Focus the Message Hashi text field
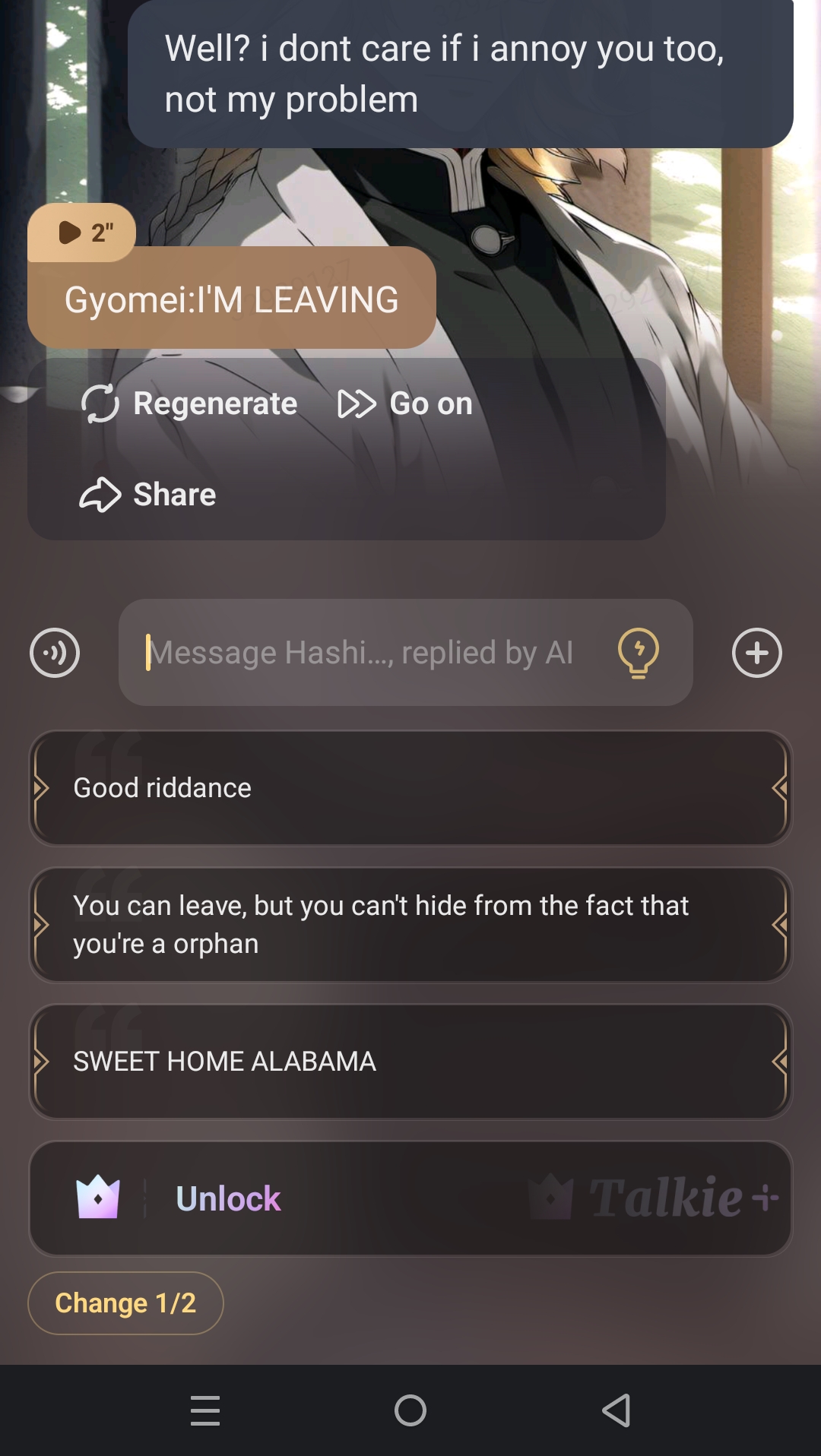Screen dimensions: 821x1456 (365, 653)
